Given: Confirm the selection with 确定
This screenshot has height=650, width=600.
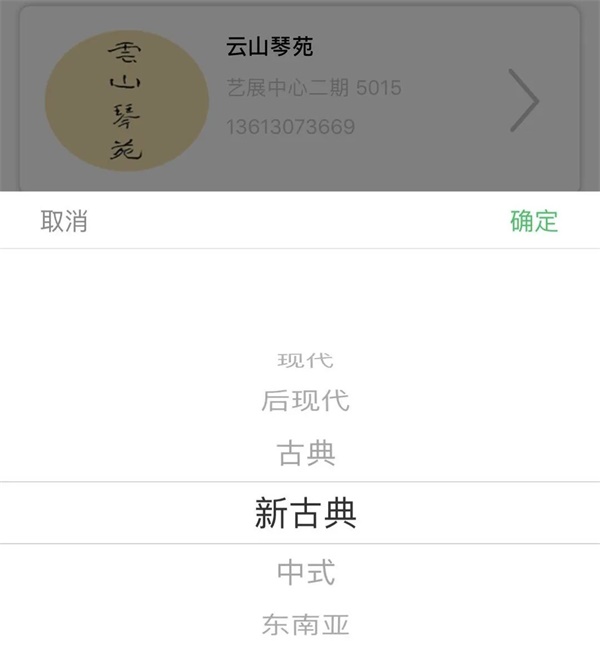Looking at the screenshot, I should [x=534, y=221].
